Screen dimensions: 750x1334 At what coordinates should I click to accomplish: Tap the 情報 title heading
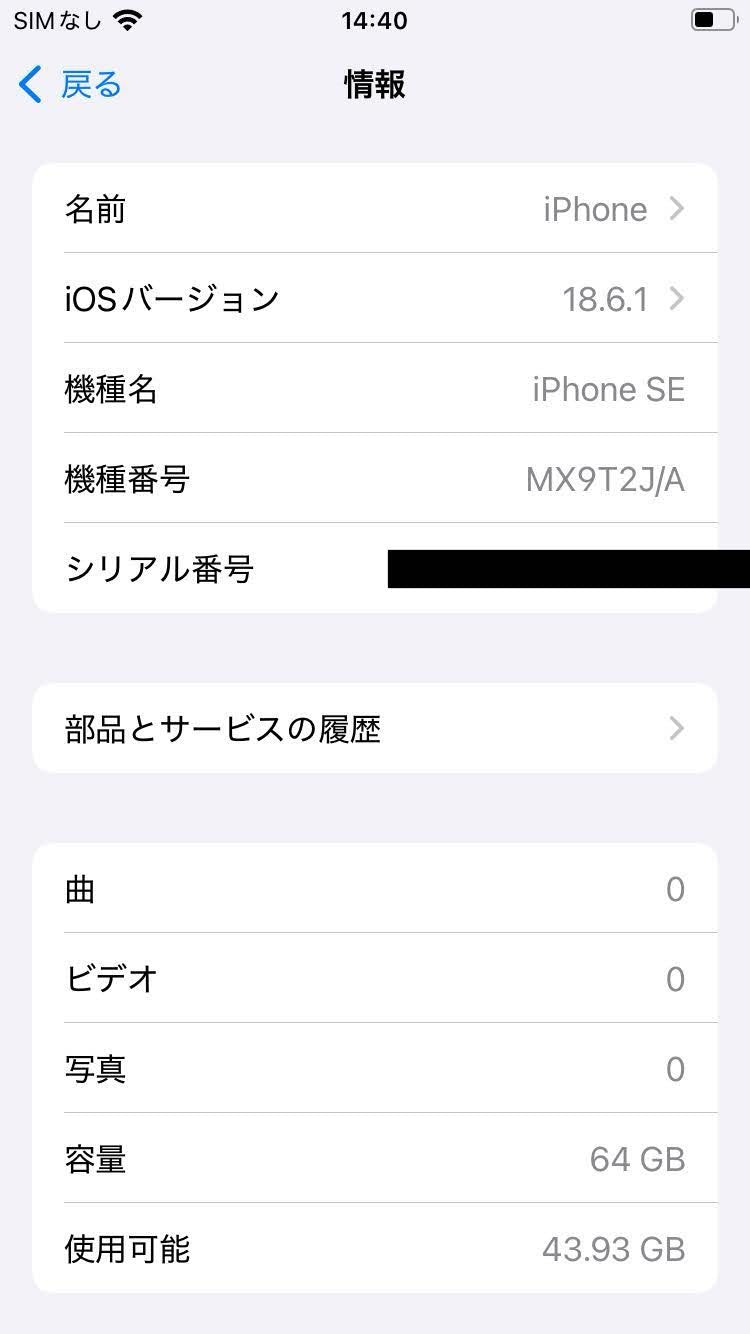(x=374, y=84)
